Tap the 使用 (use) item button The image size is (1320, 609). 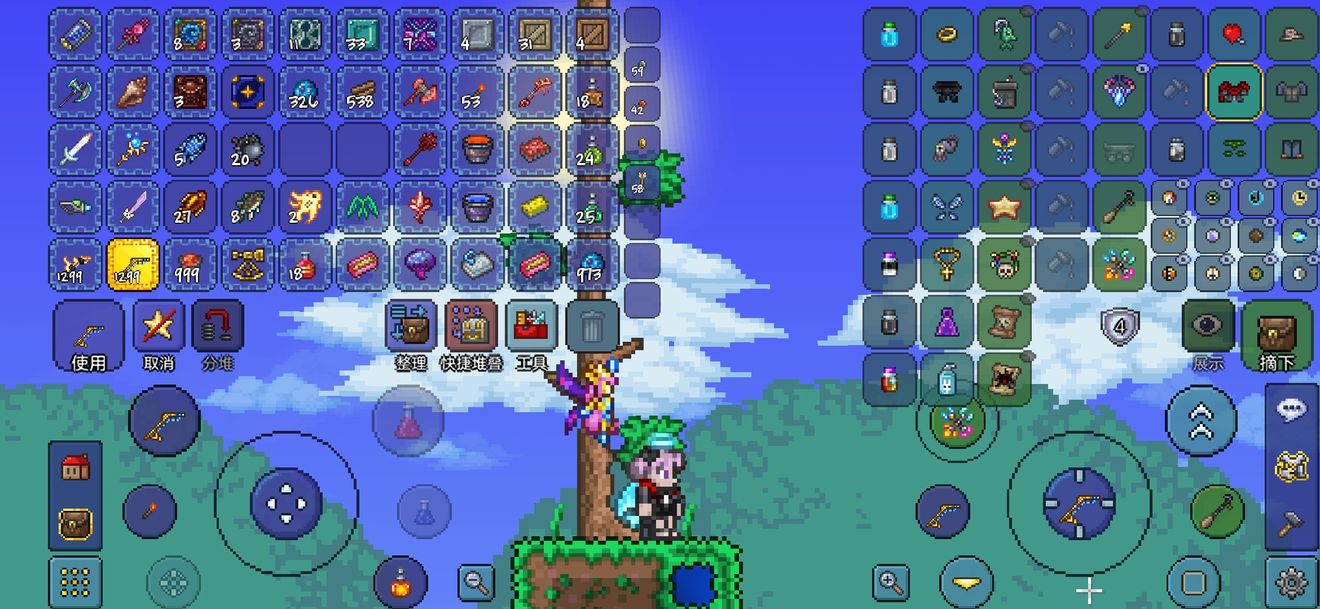[x=88, y=335]
